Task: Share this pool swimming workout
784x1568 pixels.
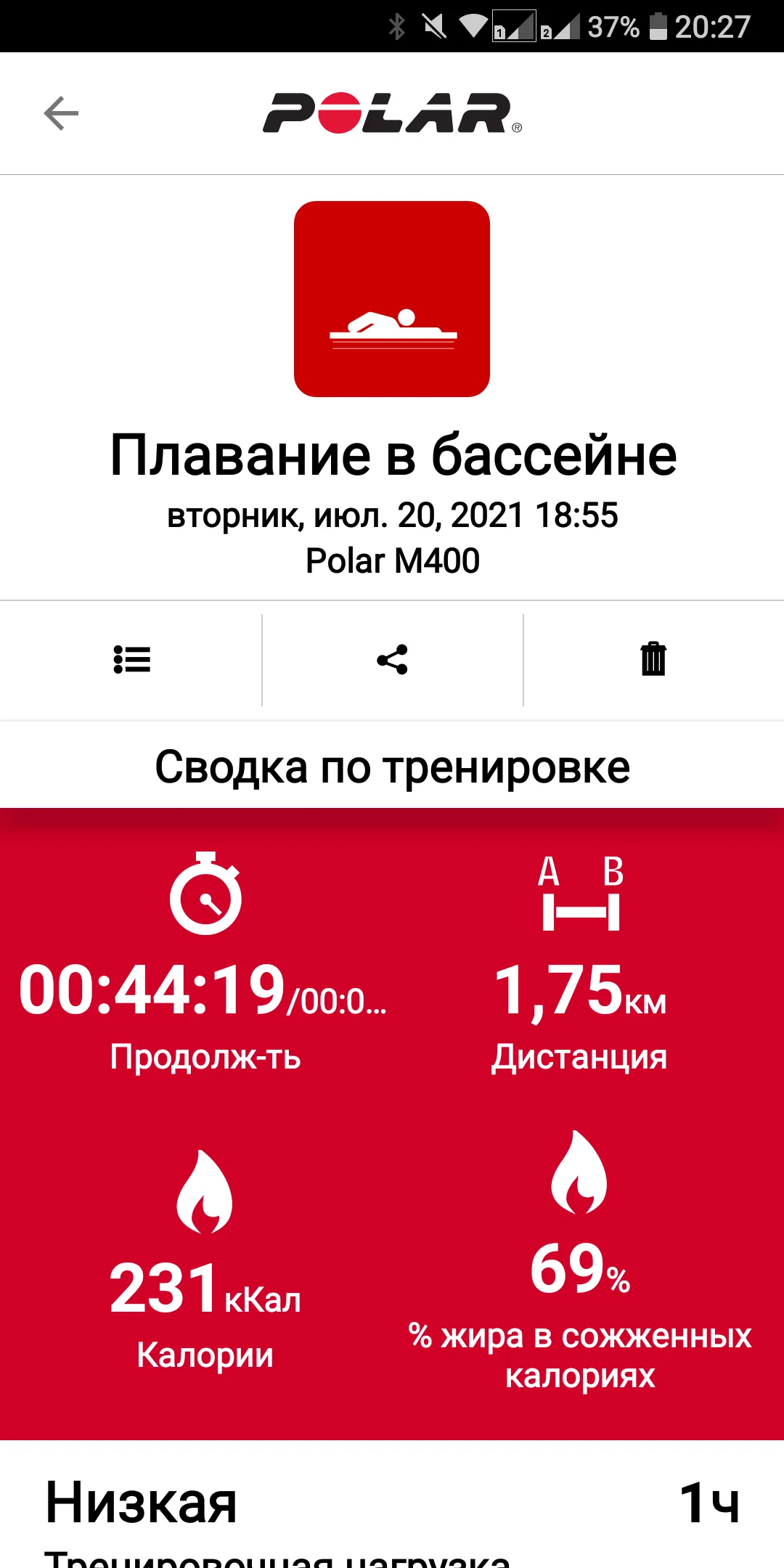Action: pyautogui.click(x=392, y=660)
